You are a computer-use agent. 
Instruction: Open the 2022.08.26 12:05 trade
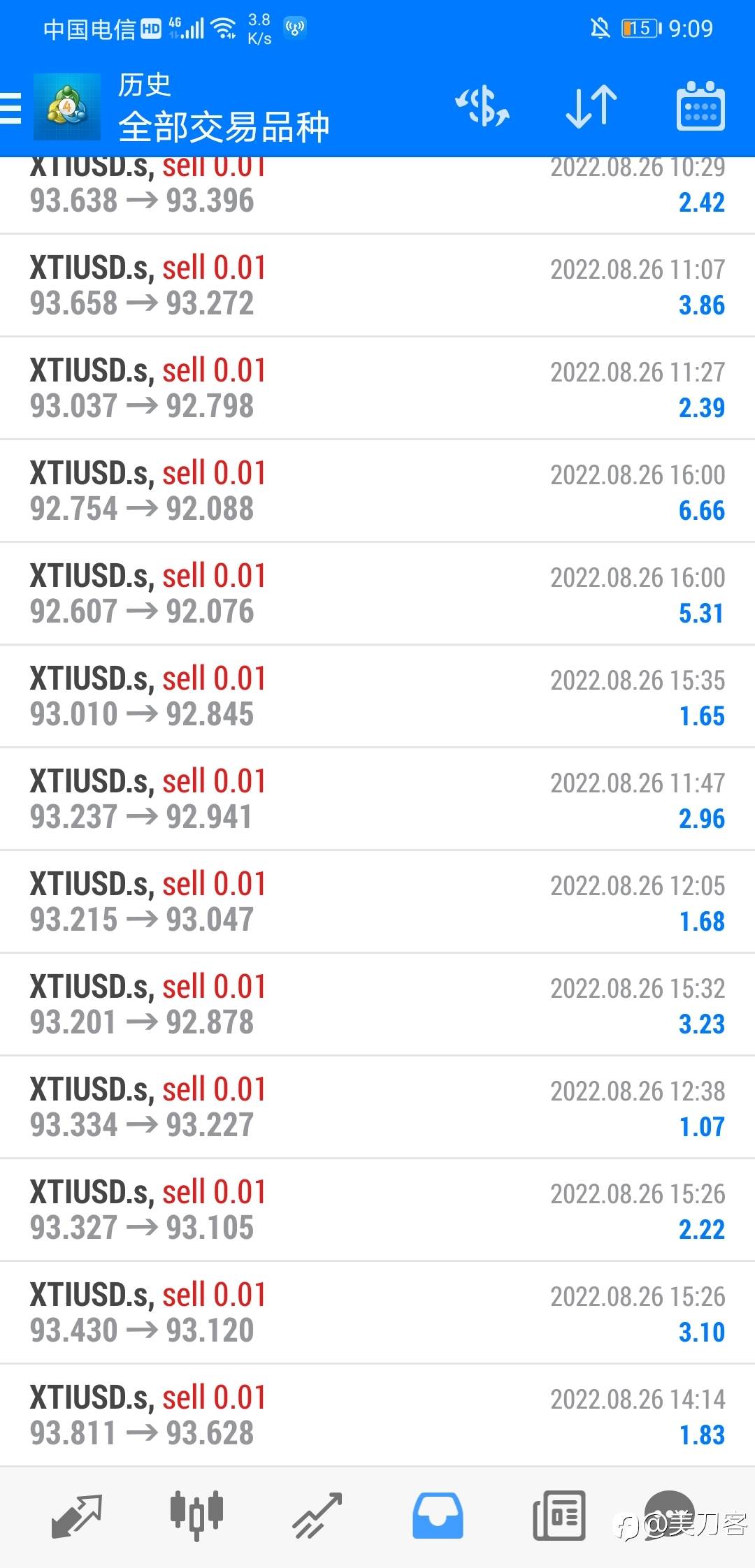(377, 901)
